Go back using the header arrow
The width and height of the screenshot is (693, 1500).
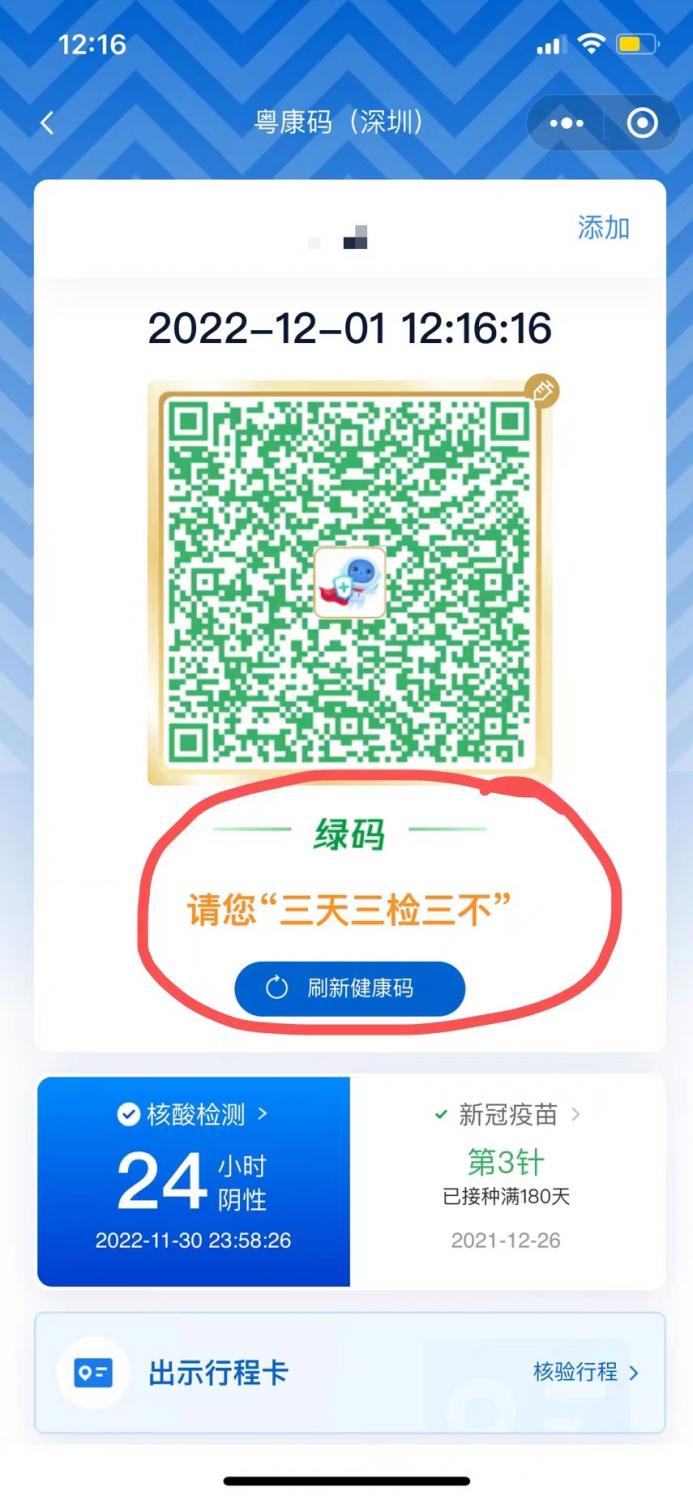click(x=46, y=123)
